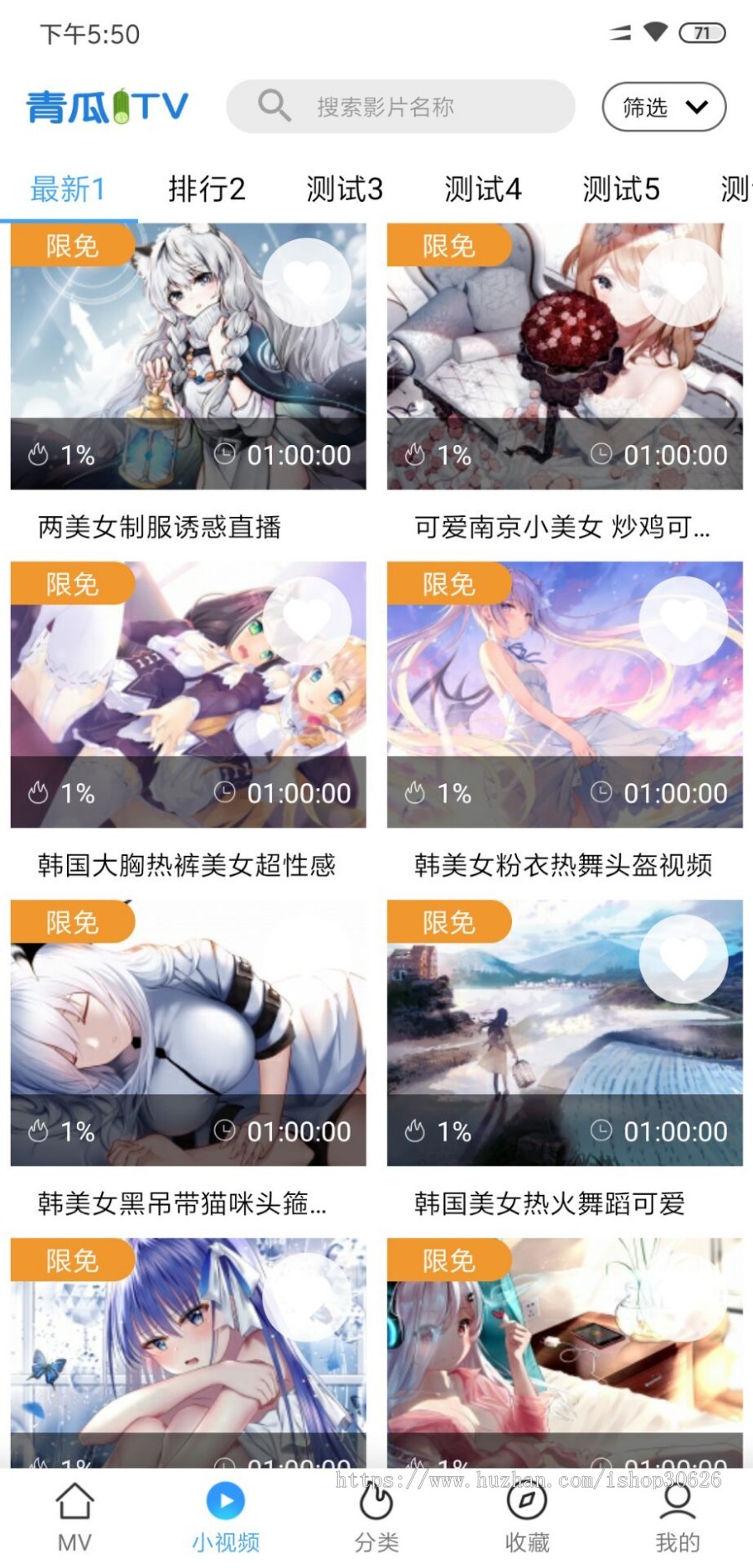The width and height of the screenshot is (753, 1568).
Task: Open video 韩美女黑吊带猫咪头箍...
Action: (187, 1032)
